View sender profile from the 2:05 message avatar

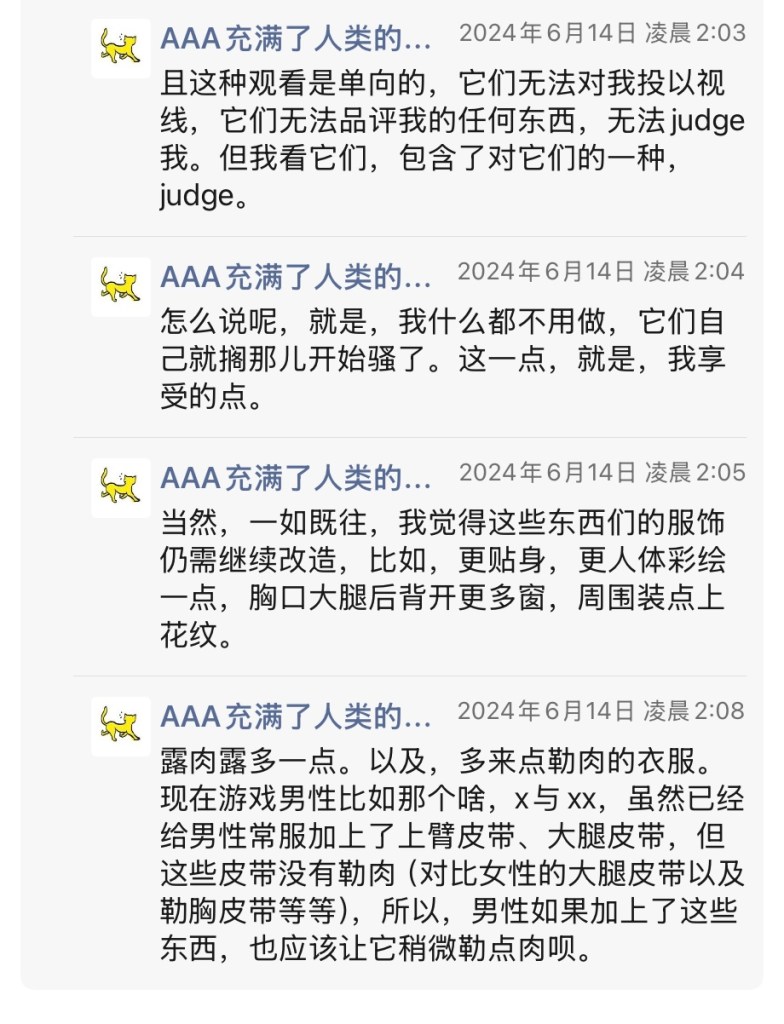pyautogui.click(x=121, y=487)
